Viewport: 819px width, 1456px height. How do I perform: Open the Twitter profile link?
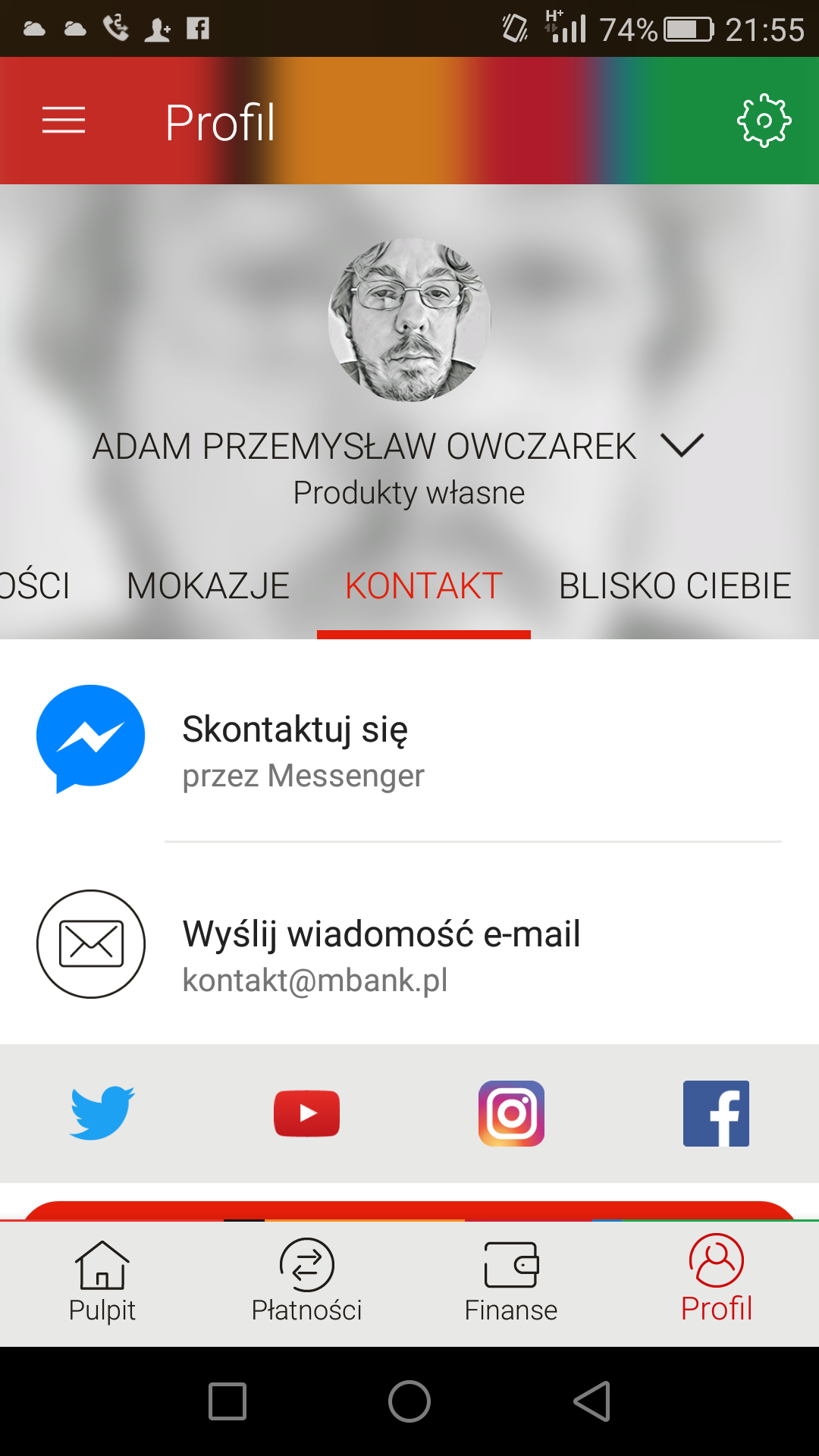click(x=102, y=1113)
